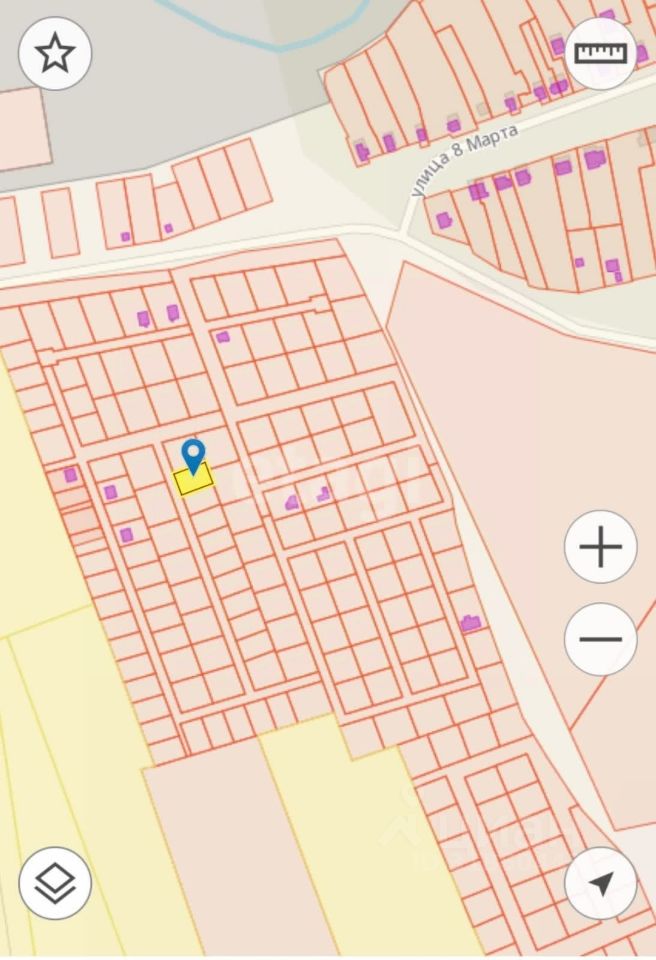This screenshot has height=960, width=656.
Task: Open the map layers selector
Action: 55,883
